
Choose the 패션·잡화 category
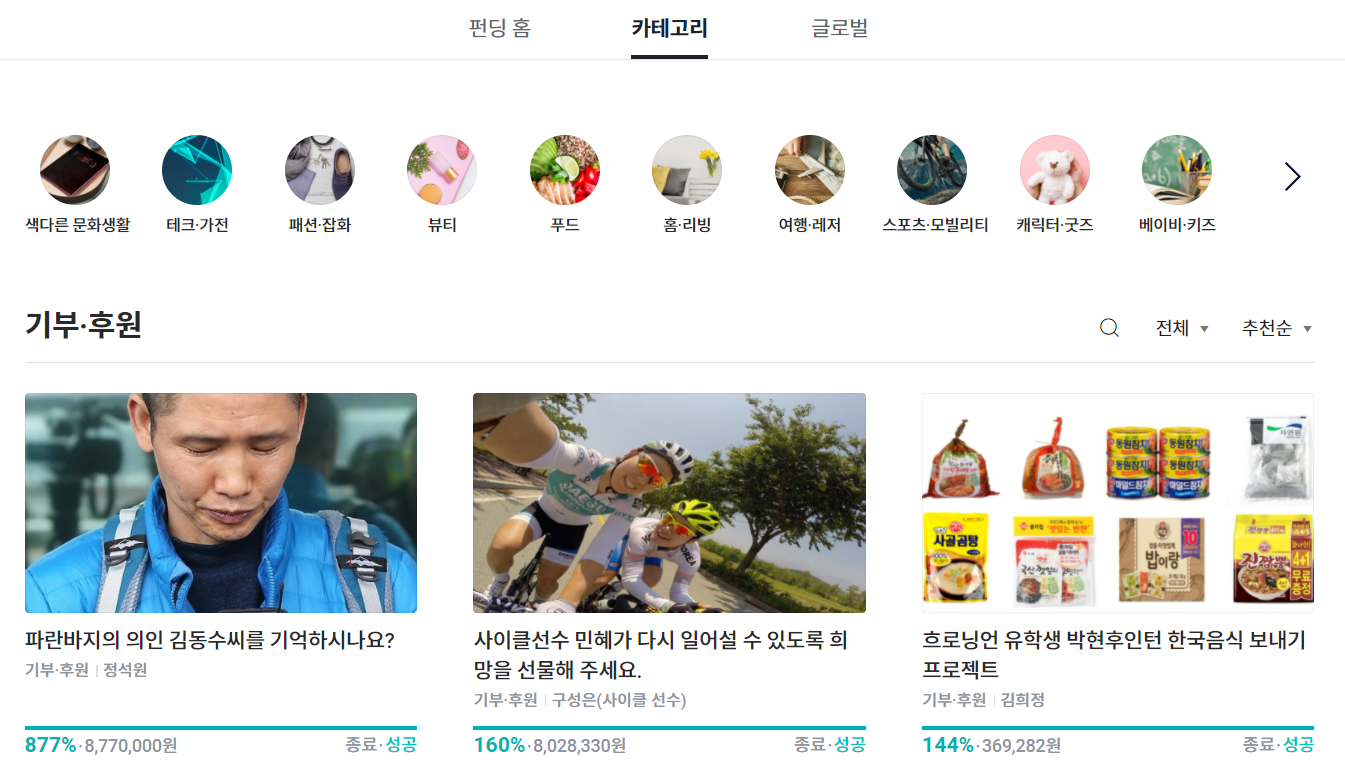(320, 171)
